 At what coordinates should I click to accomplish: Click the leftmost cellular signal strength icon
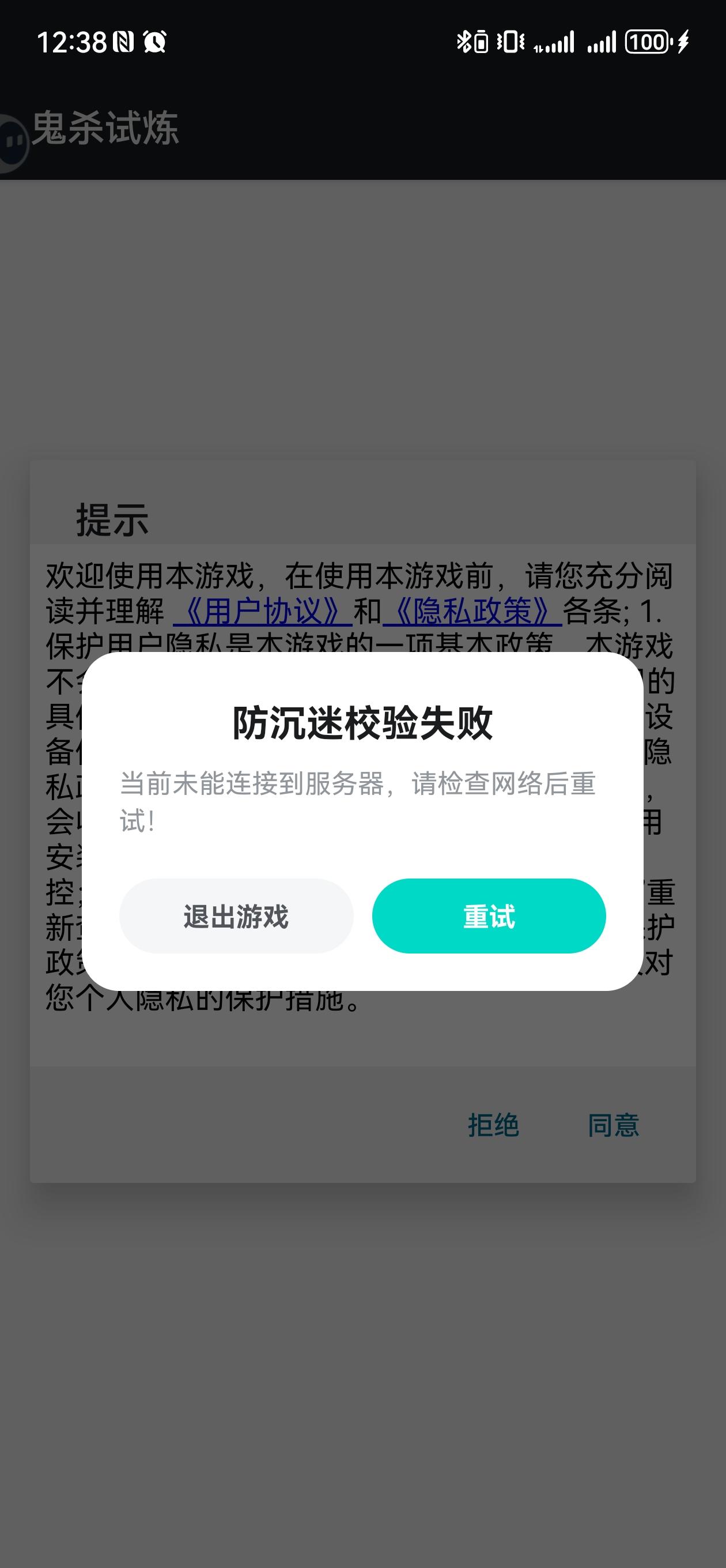(555, 43)
